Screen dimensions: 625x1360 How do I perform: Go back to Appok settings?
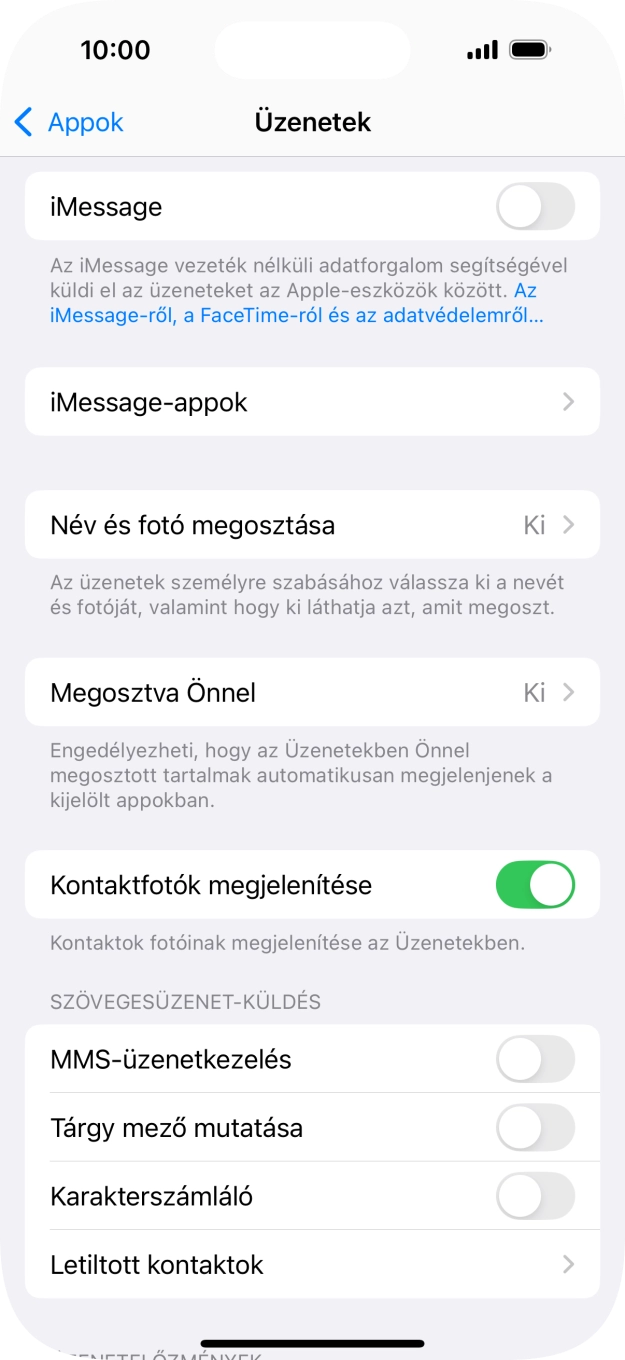pos(69,122)
